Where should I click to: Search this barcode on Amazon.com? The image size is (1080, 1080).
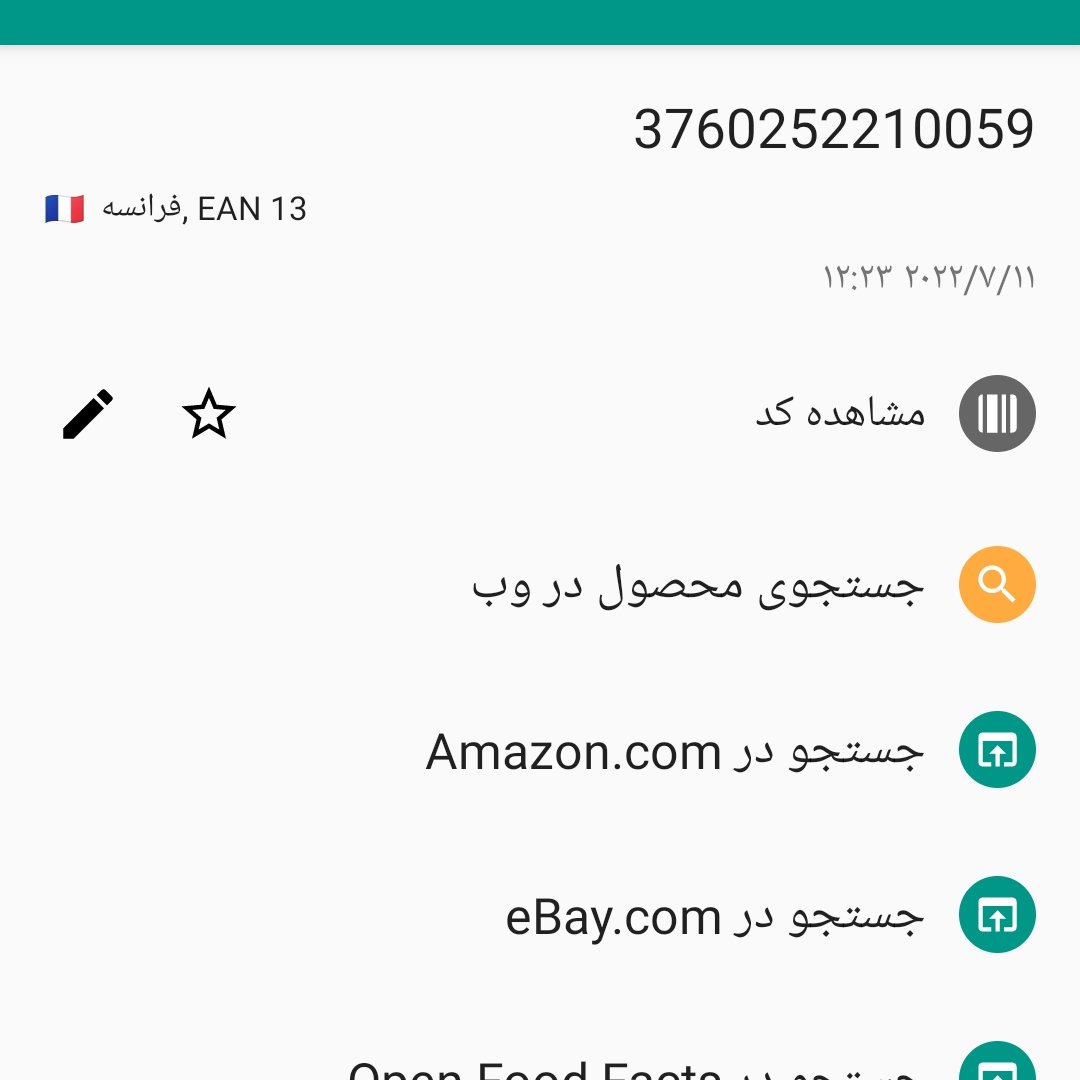tap(675, 751)
